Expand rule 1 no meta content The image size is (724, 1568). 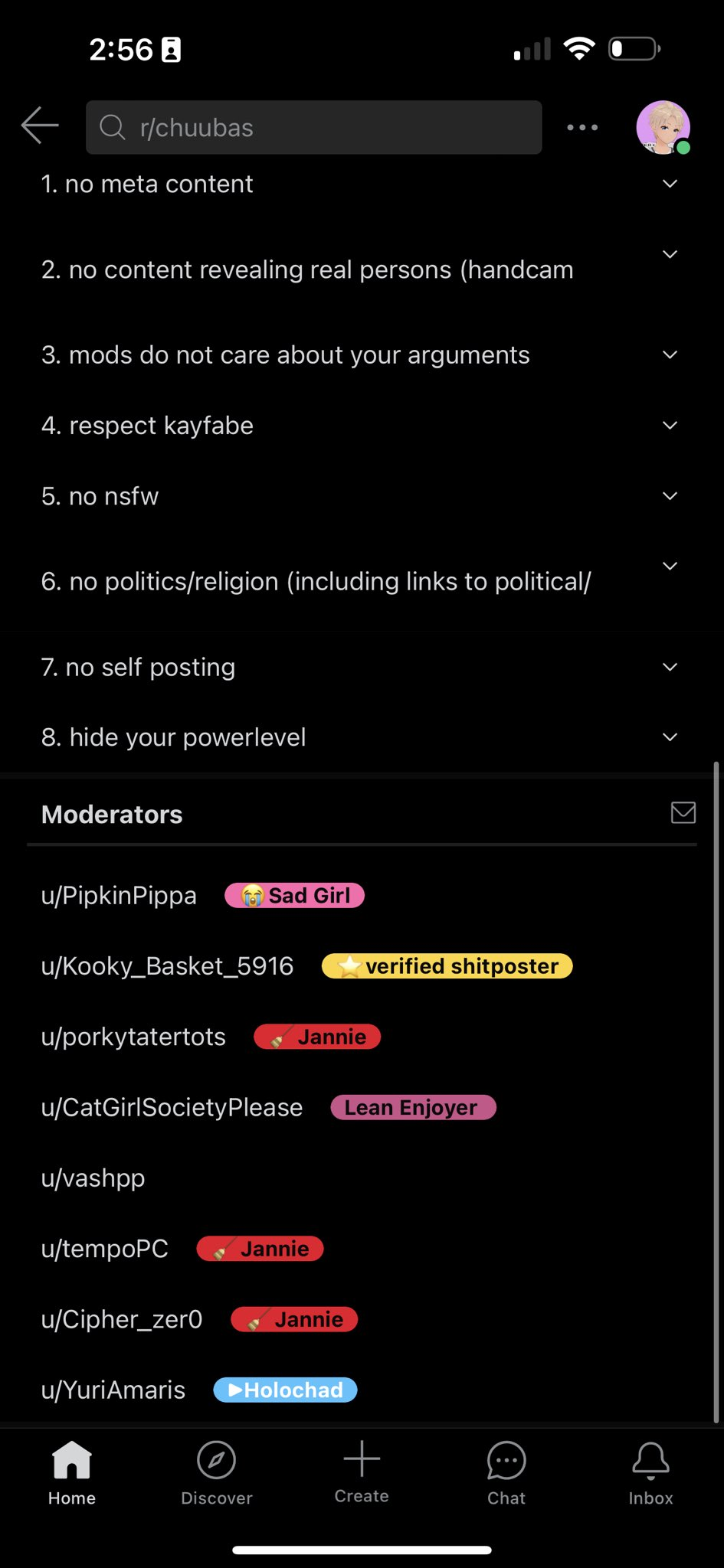point(362,184)
